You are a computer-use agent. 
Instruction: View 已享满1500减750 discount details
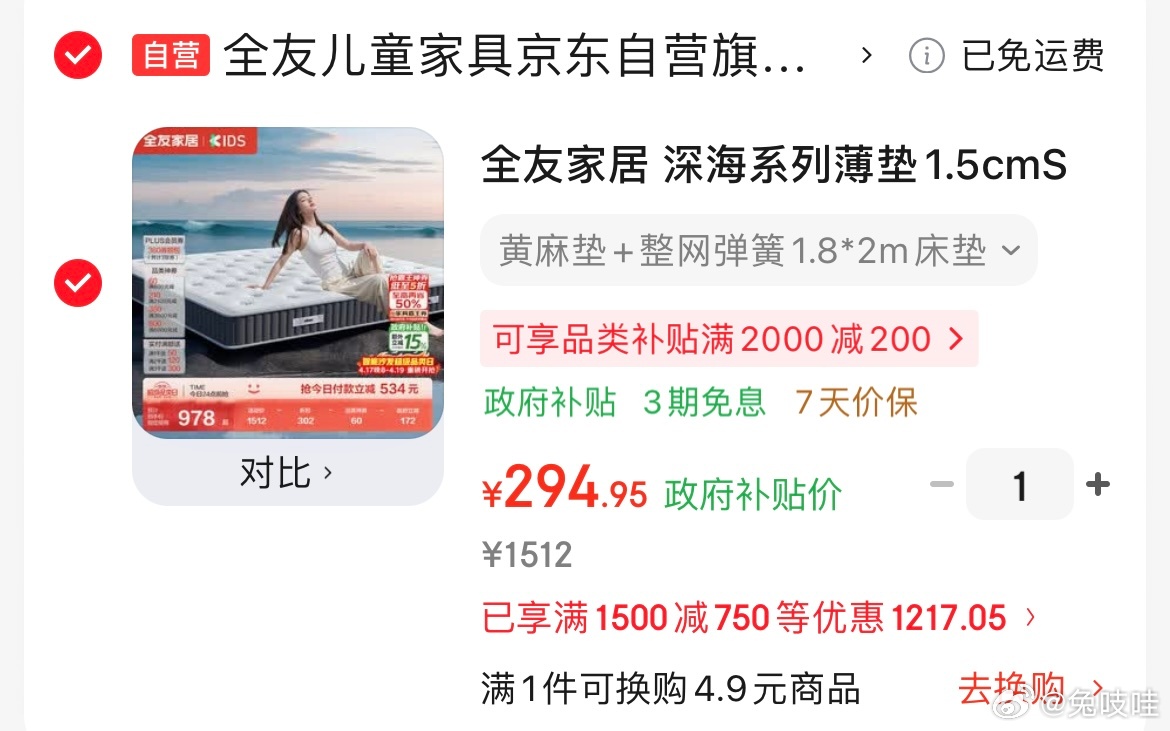click(x=758, y=618)
